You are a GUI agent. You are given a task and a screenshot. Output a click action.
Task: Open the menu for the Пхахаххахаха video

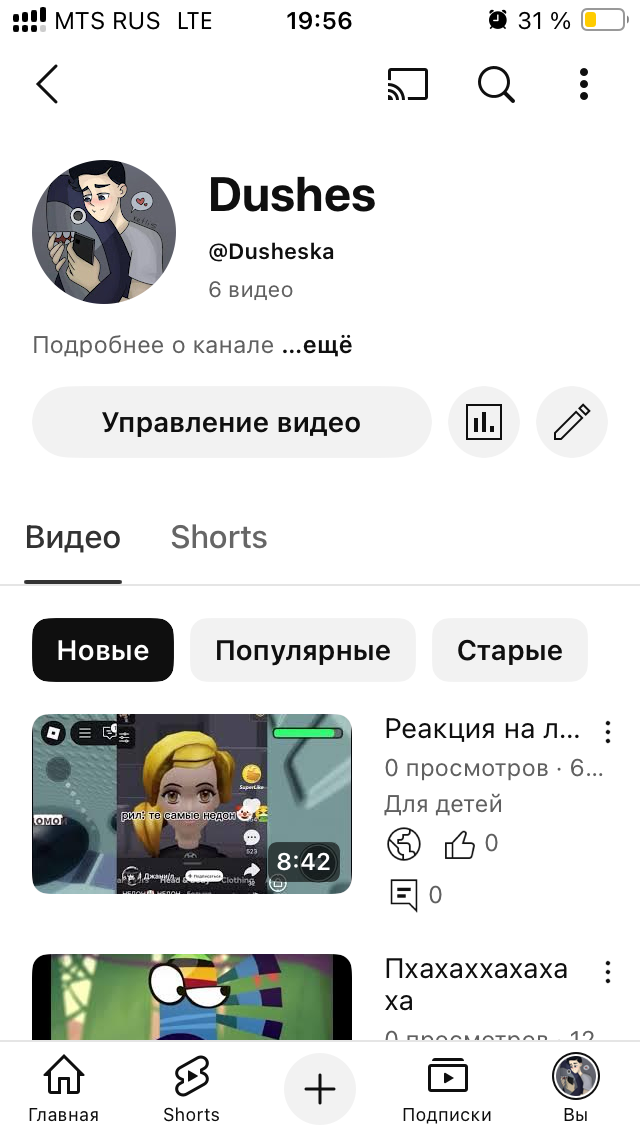pos(607,972)
